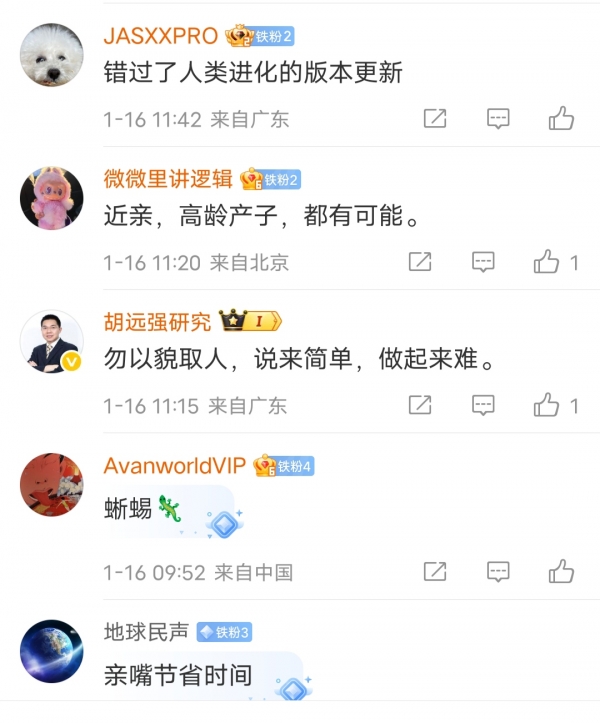Open JASXXPRO's profile via avatar
The image size is (600, 723).
(x=51, y=55)
